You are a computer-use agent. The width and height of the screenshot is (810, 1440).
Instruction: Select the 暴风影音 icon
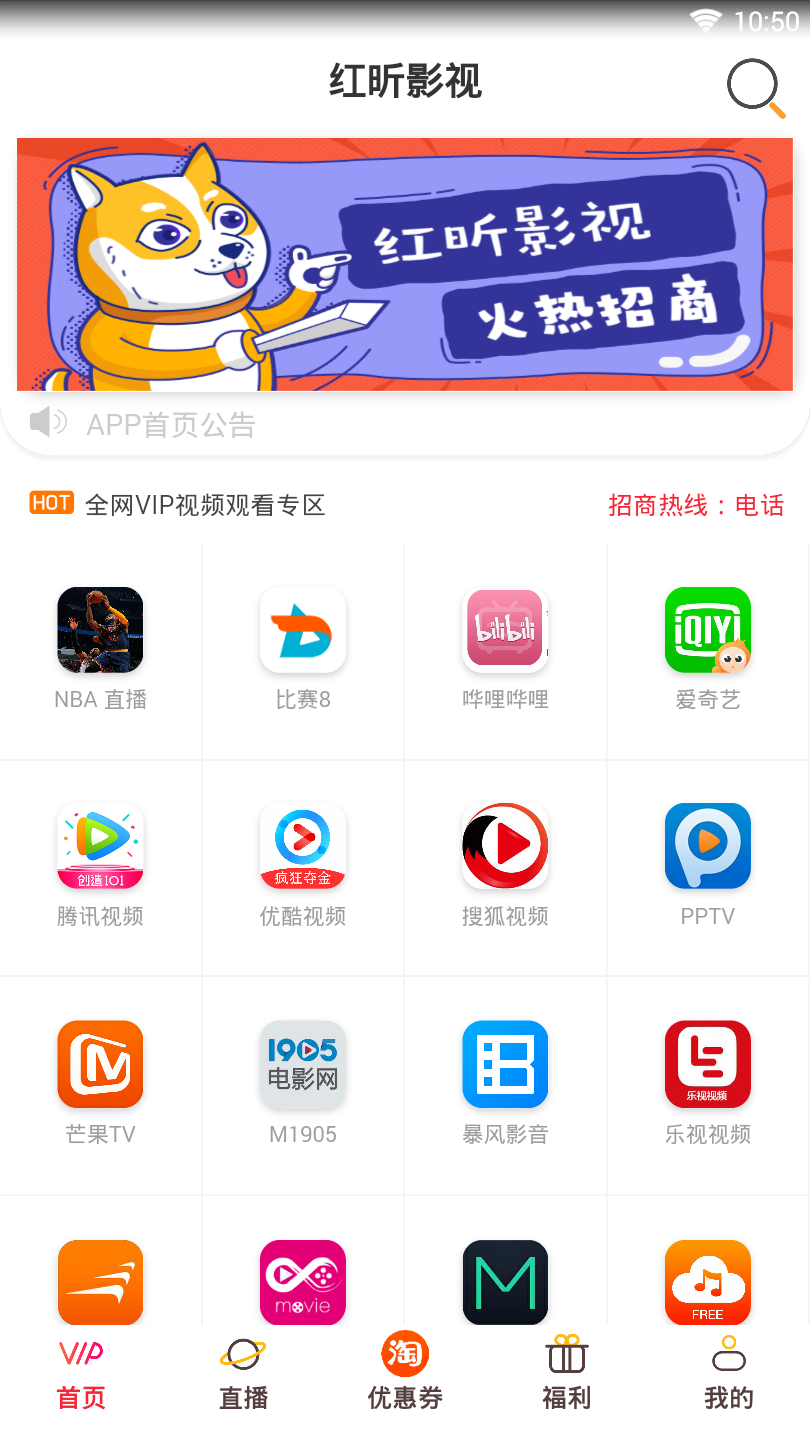click(505, 1064)
